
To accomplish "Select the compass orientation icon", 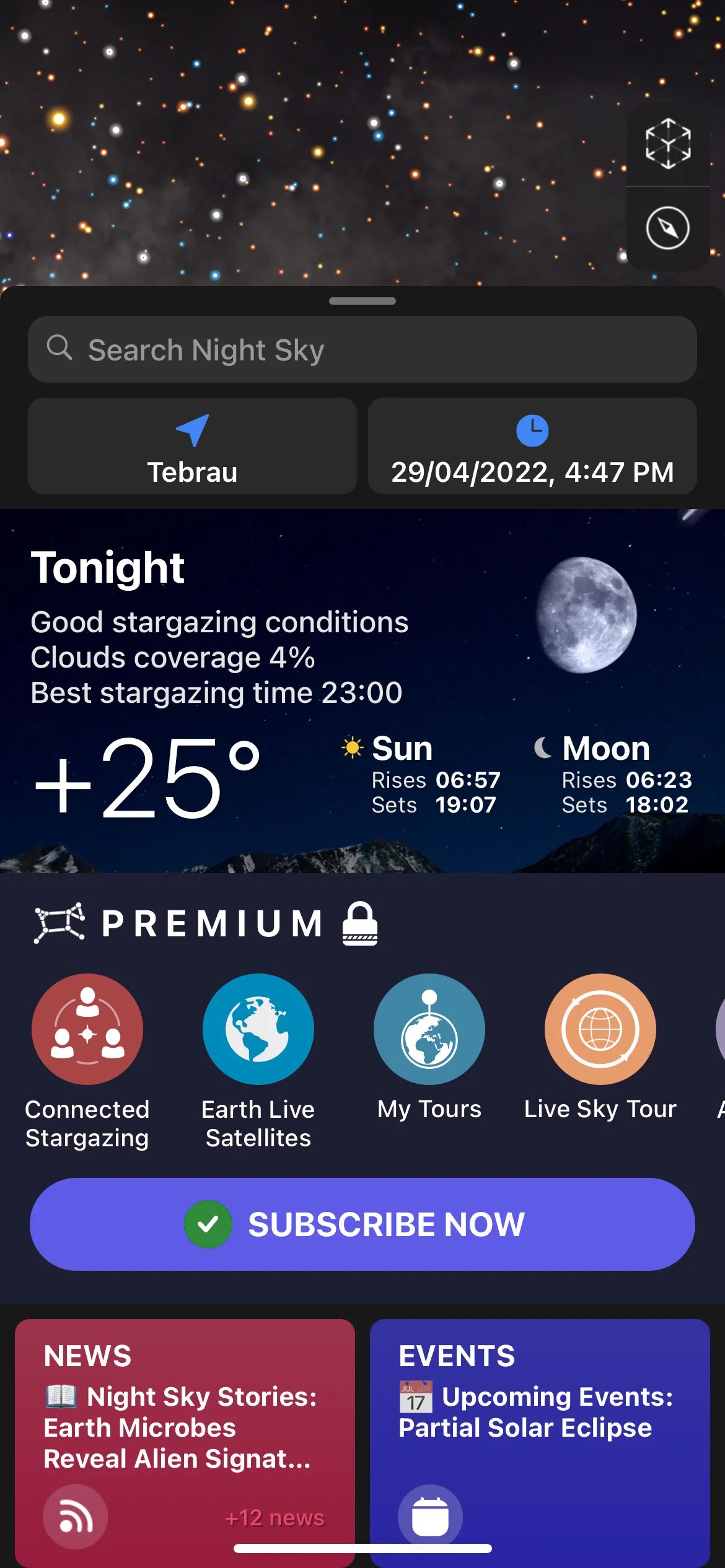I will click(668, 227).
